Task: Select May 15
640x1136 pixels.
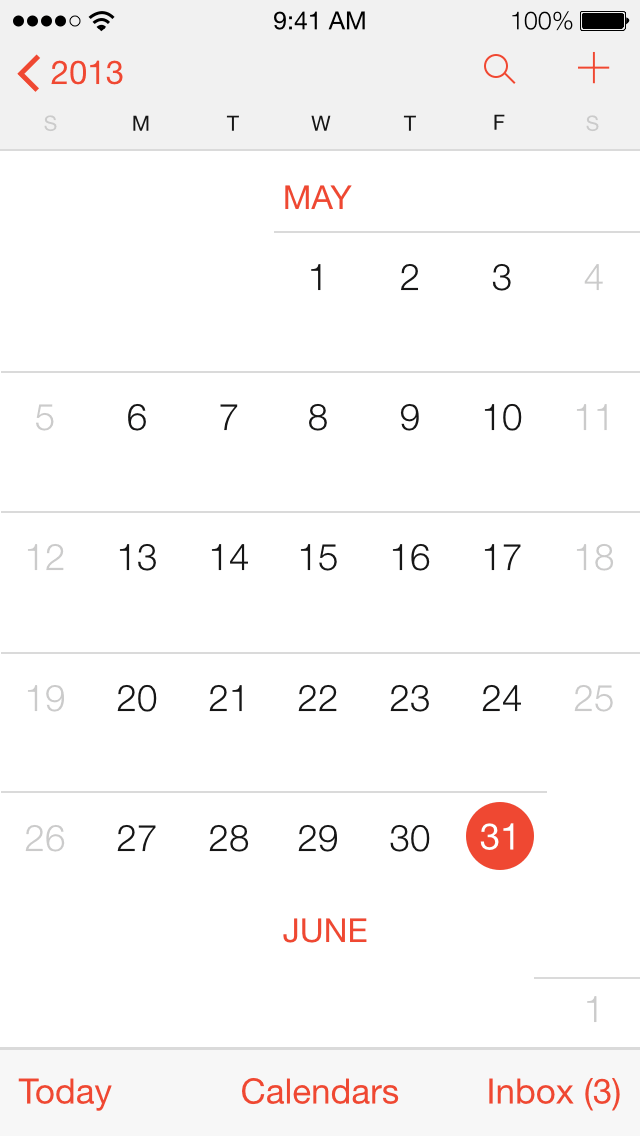Action: coord(318,558)
